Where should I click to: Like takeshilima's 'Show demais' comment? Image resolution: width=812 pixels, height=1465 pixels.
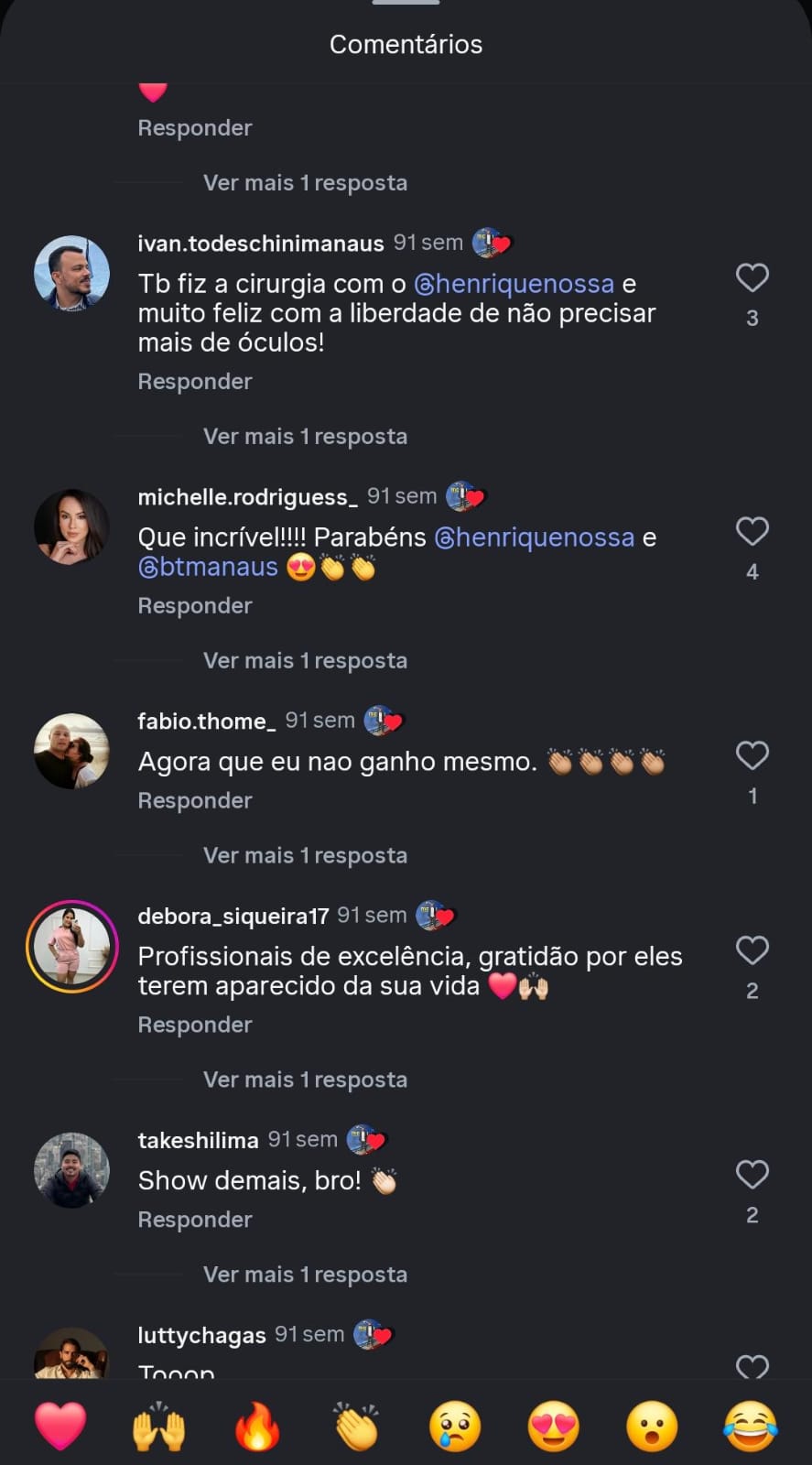(x=752, y=1175)
